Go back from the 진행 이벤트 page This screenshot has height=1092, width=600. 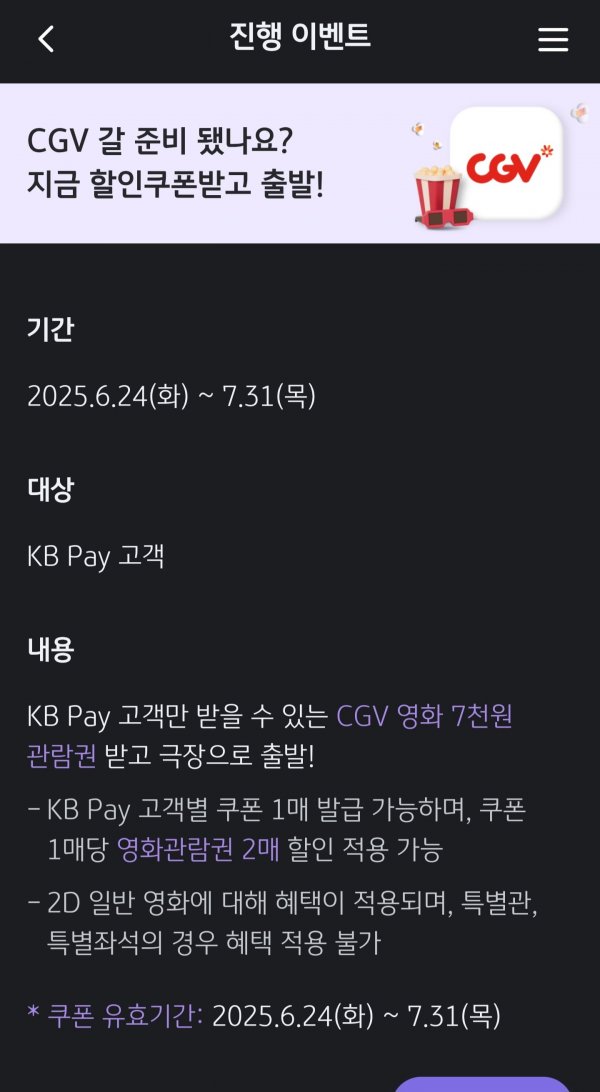46,39
